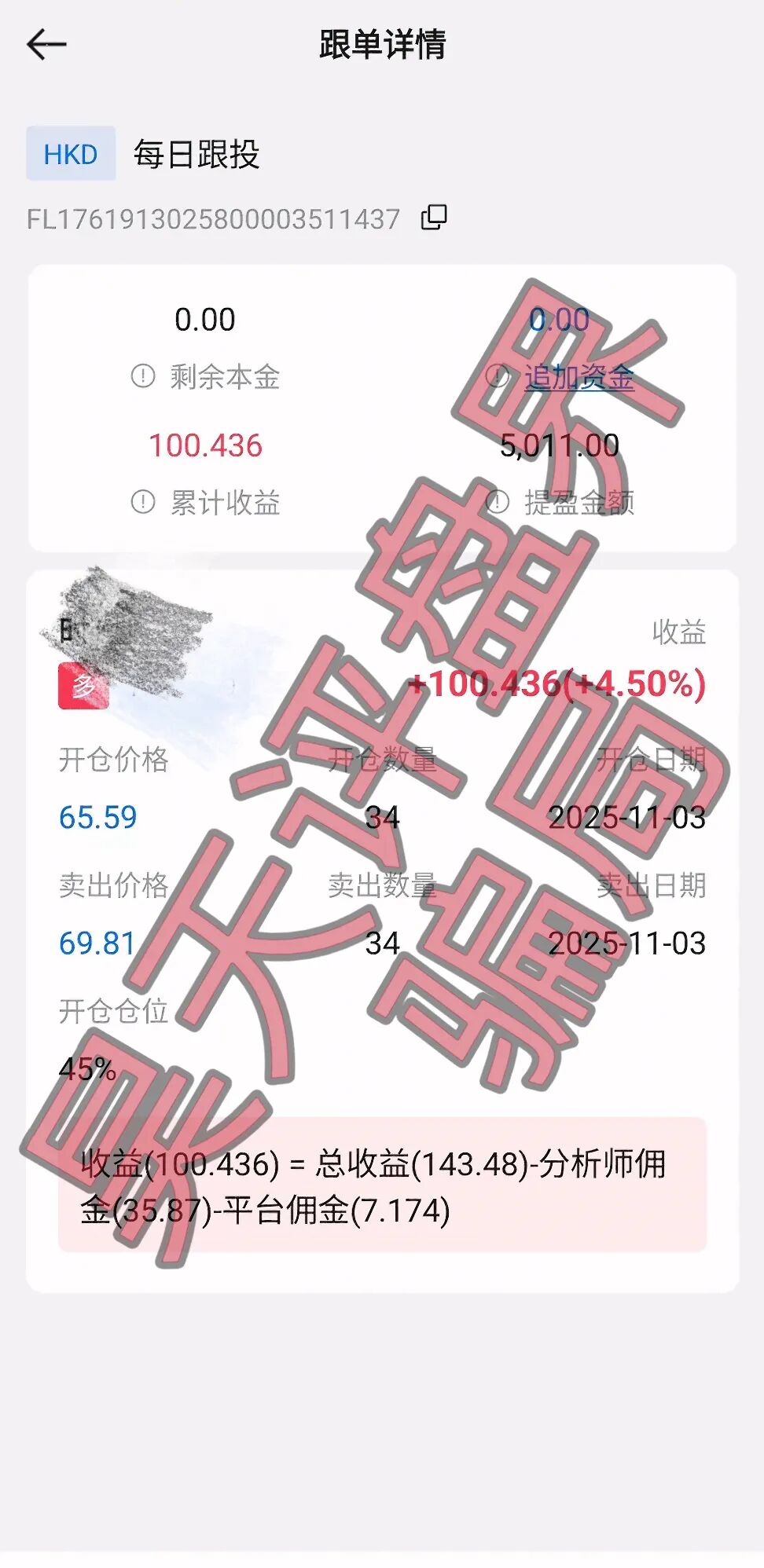Tap the 开仓仓位 45% indicator
Viewport: 764px width, 1568px height.
point(86,1070)
